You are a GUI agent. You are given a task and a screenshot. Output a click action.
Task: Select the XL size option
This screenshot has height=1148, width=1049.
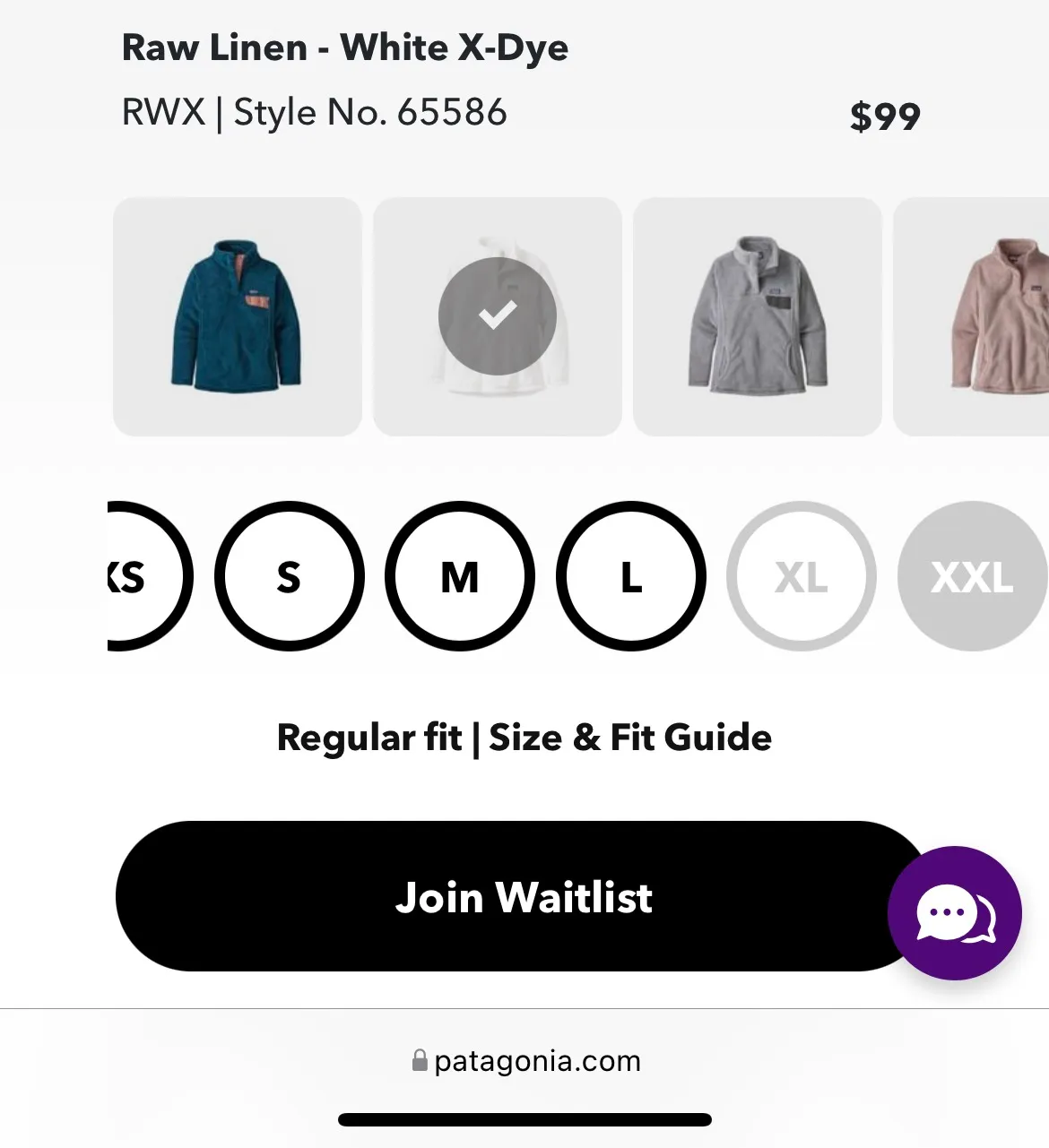802,576
